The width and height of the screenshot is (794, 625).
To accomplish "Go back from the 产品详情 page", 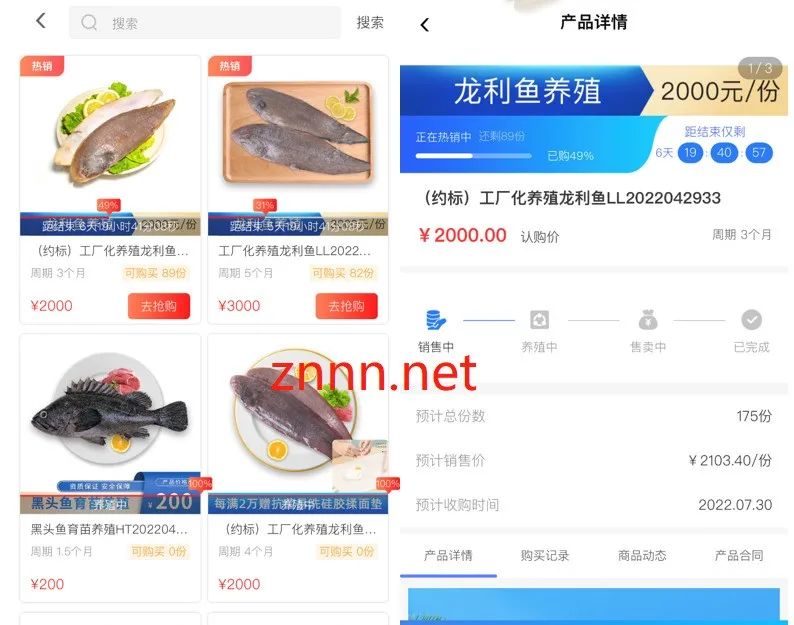I will (x=425, y=24).
